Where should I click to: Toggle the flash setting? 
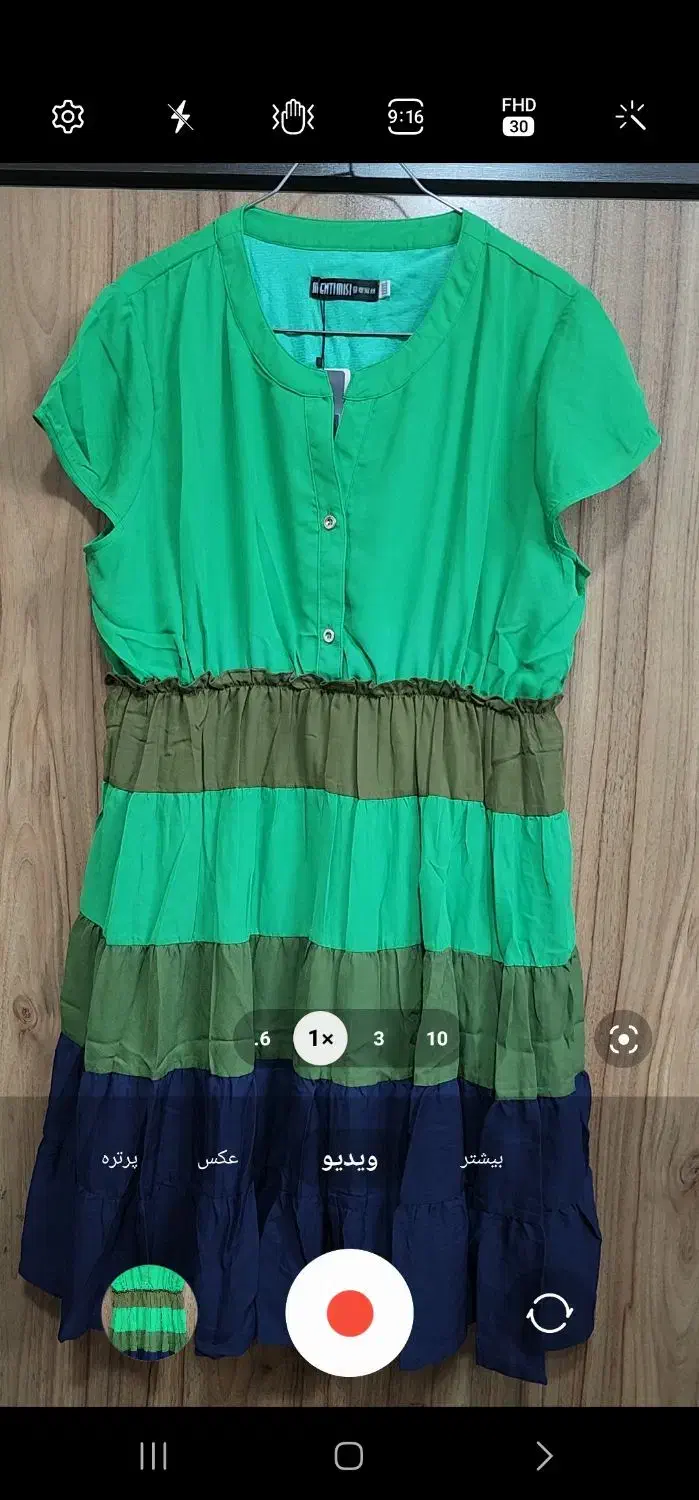click(180, 118)
